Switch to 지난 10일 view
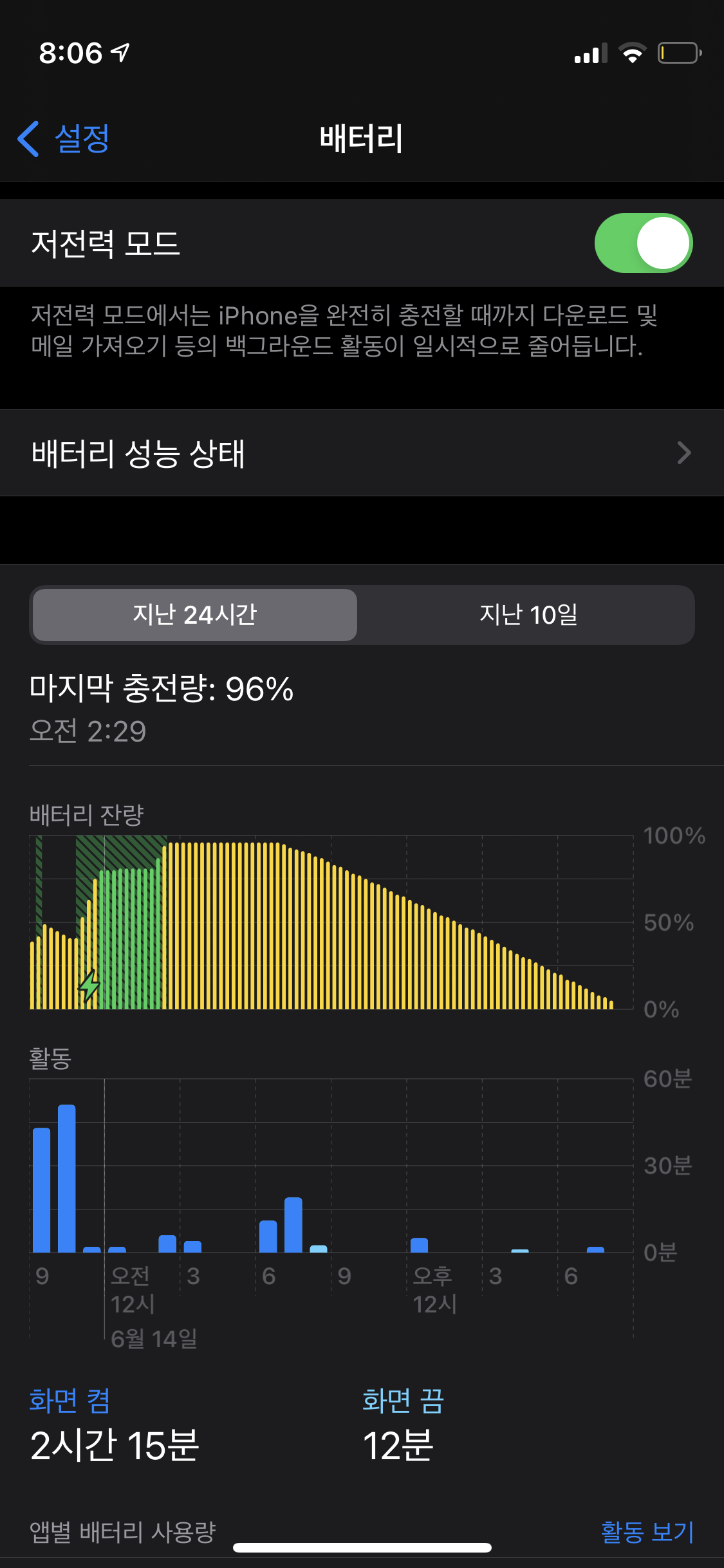The width and height of the screenshot is (724, 1568). coord(528,615)
